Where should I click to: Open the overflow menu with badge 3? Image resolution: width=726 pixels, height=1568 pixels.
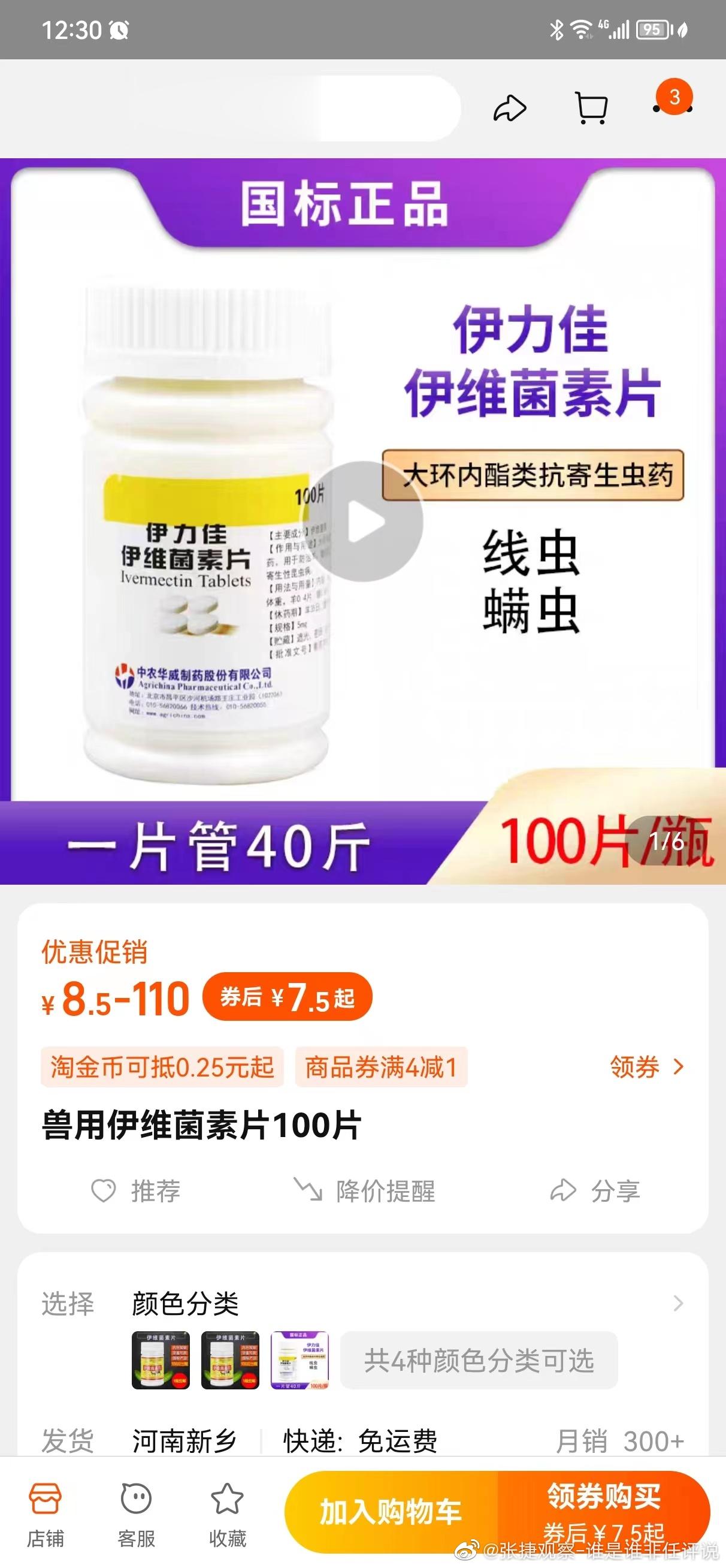[x=673, y=107]
